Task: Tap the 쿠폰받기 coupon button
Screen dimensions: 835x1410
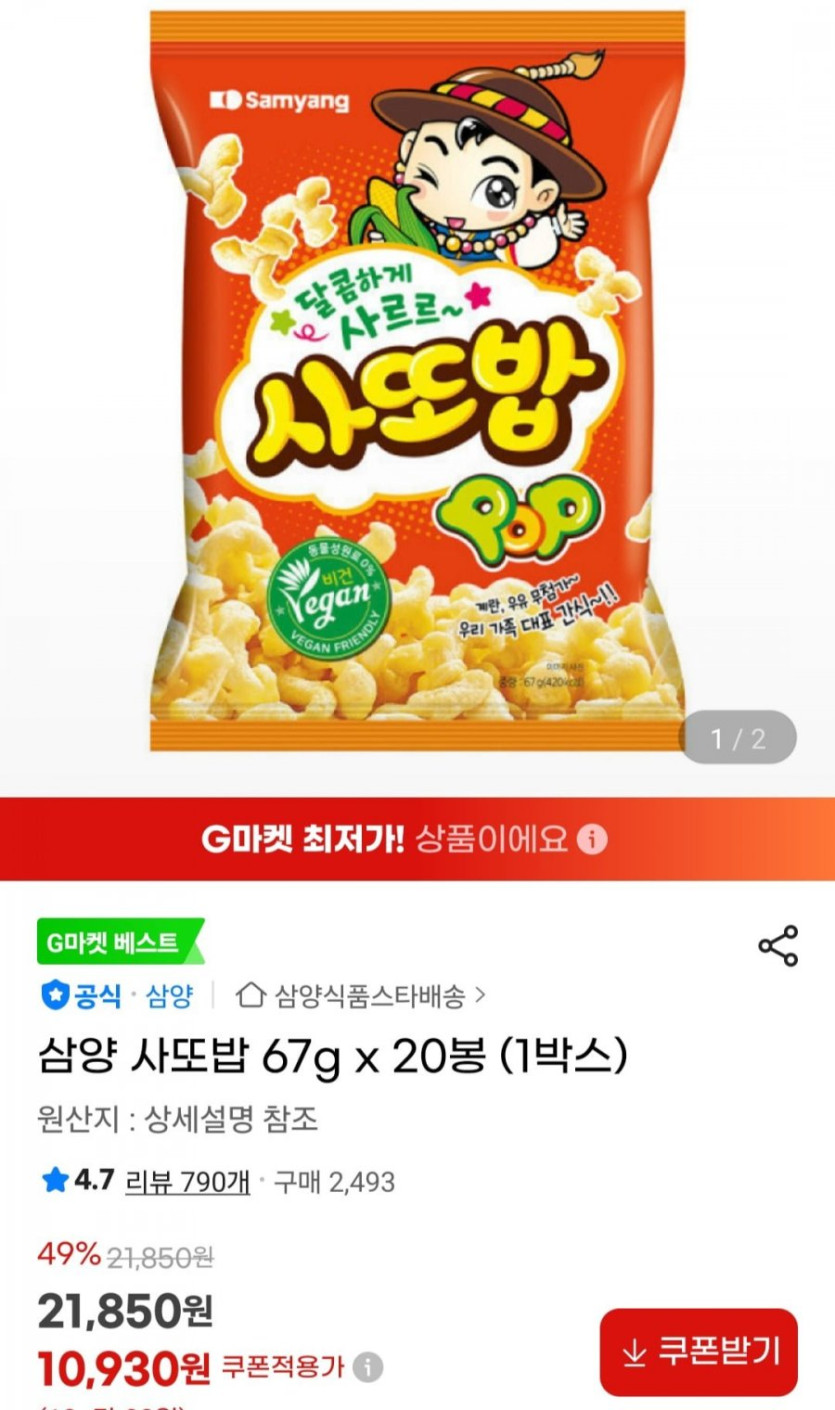Action: 699,1352
